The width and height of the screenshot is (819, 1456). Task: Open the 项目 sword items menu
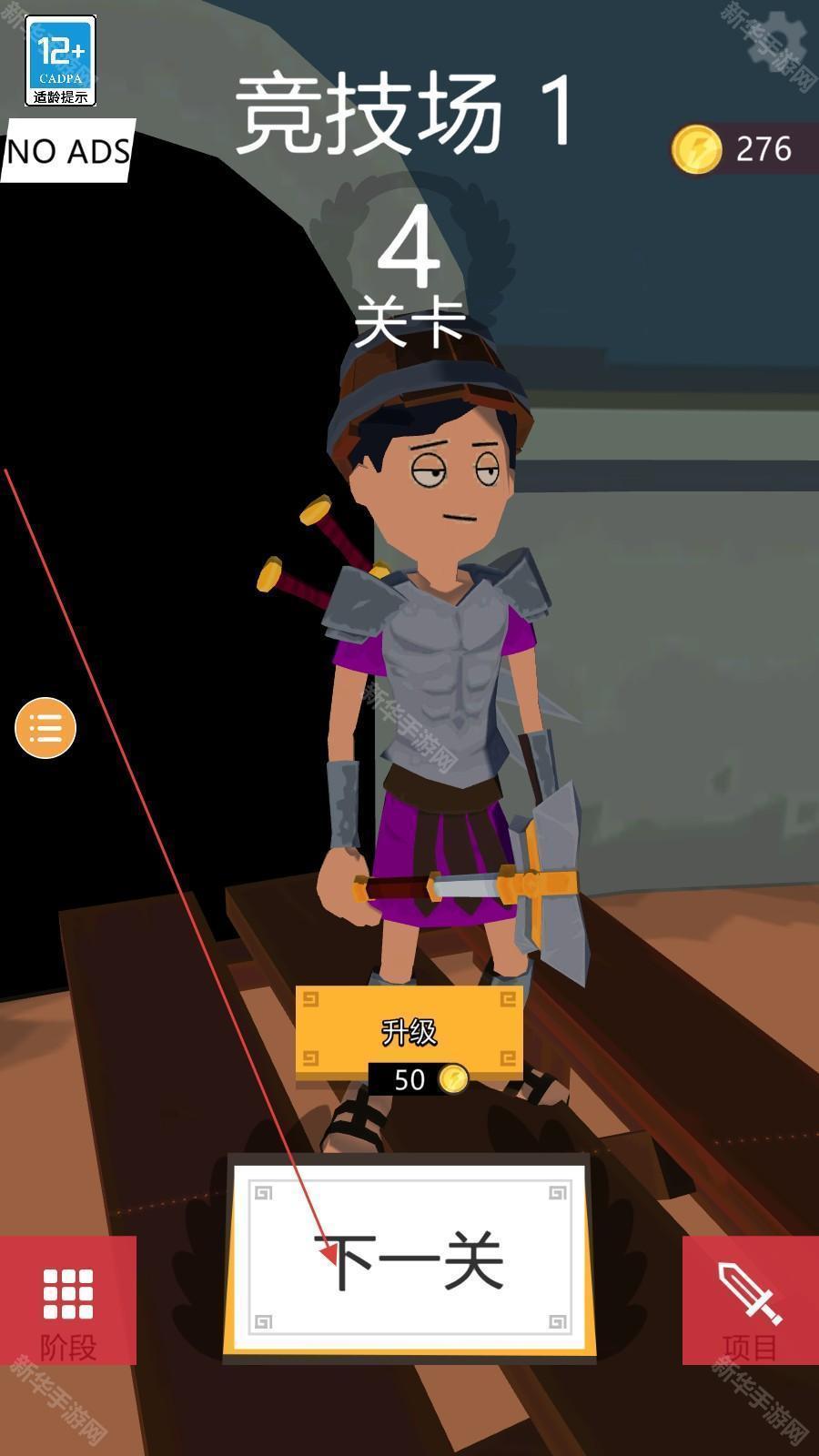751,1301
